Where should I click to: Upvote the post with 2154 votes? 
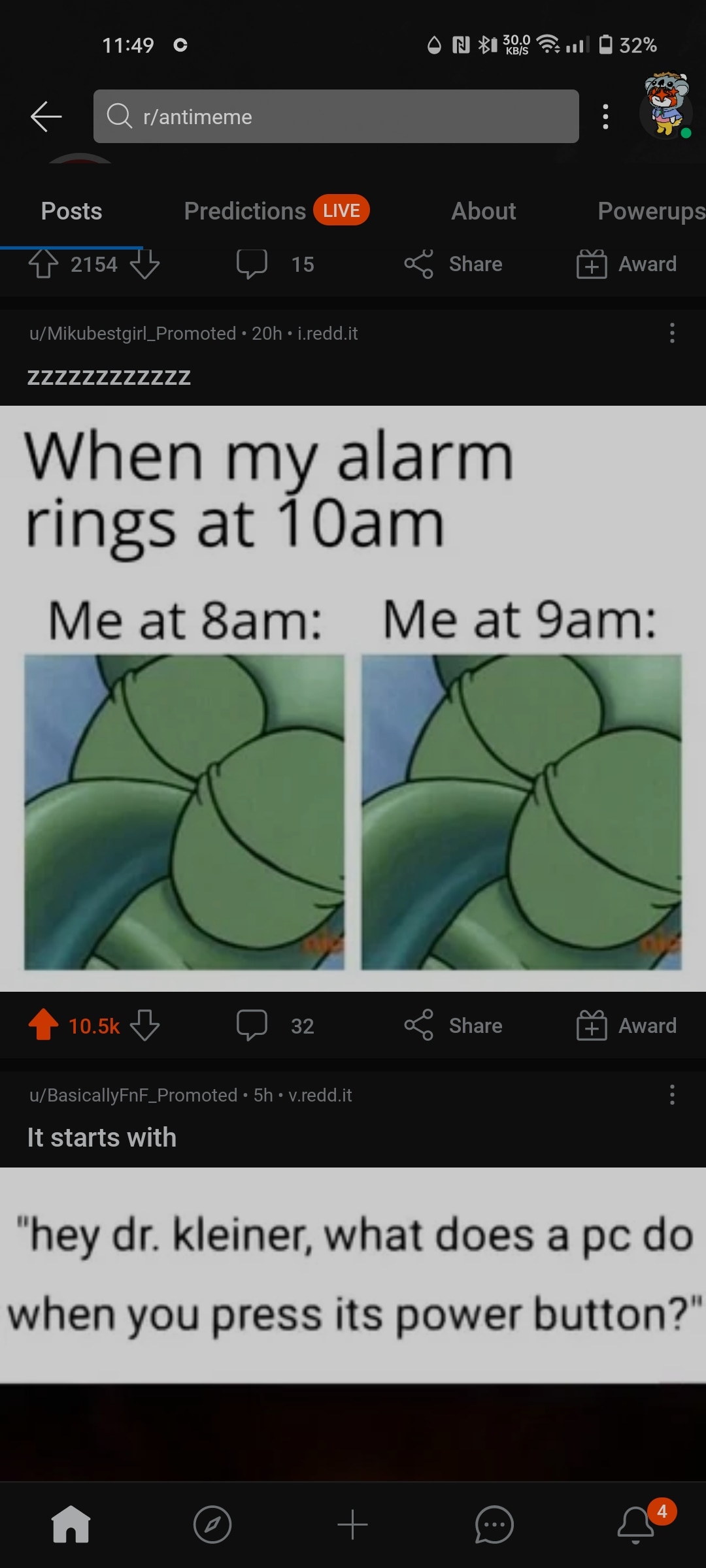(43, 264)
